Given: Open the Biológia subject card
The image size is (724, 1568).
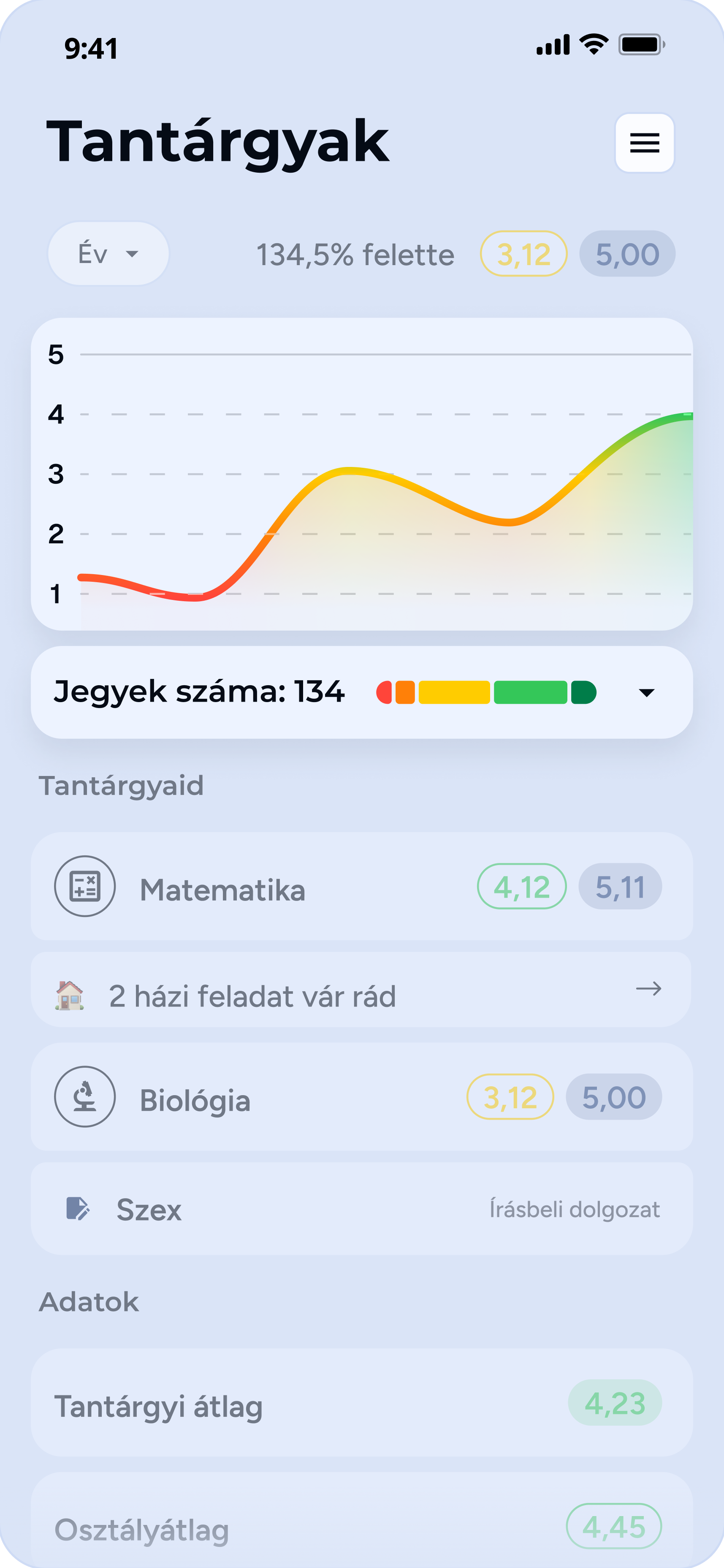Looking at the screenshot, I should (361, 1097).
